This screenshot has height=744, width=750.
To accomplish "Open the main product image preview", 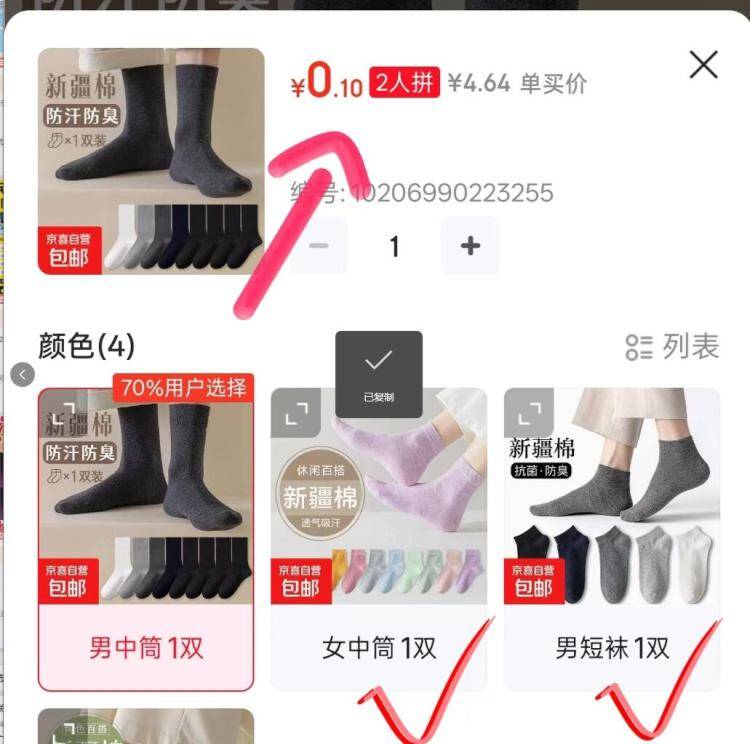I will (x=151, y=161).
